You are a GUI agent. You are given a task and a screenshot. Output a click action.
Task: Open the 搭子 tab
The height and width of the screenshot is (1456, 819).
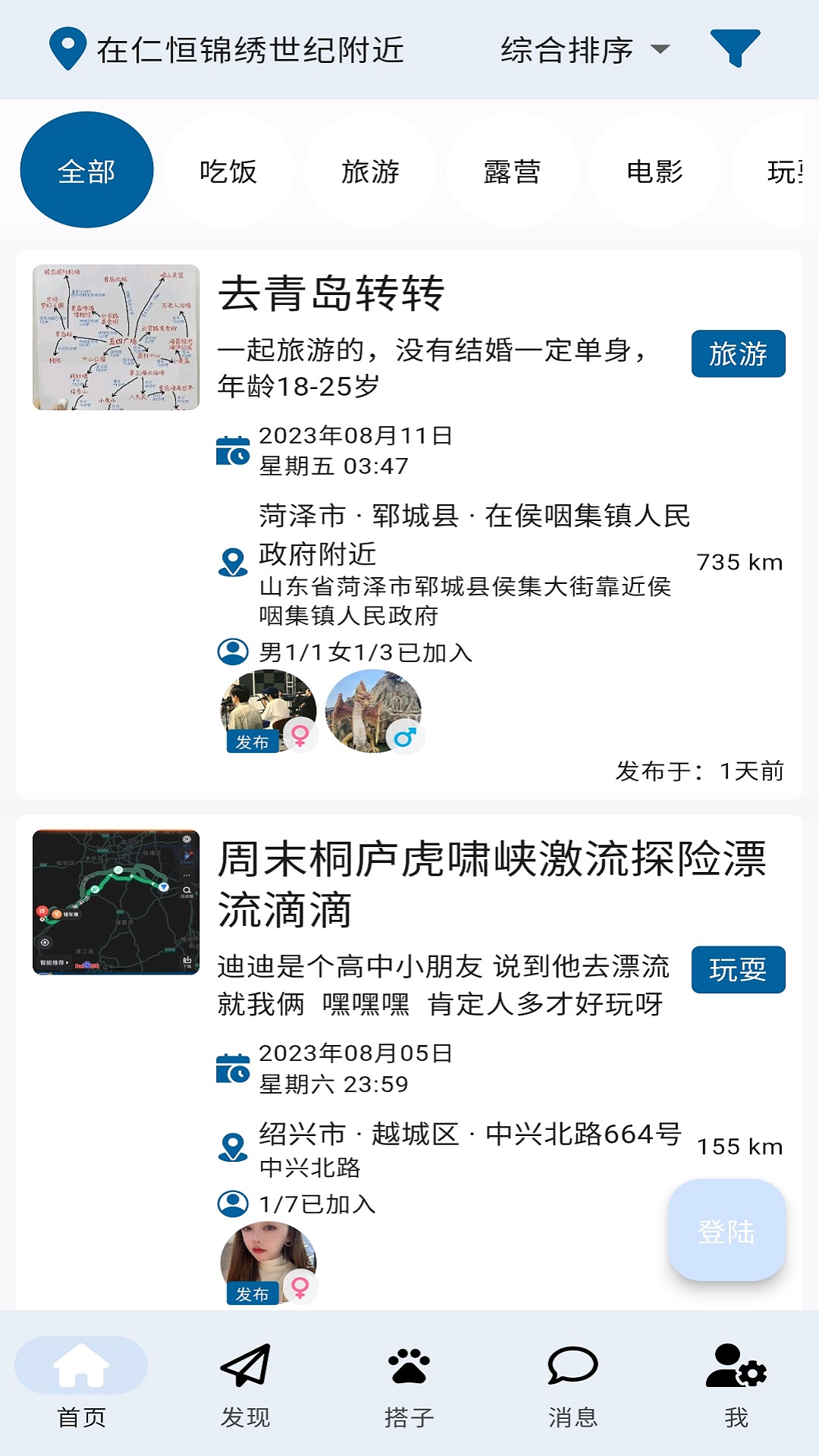click(x=409, y=1383)
